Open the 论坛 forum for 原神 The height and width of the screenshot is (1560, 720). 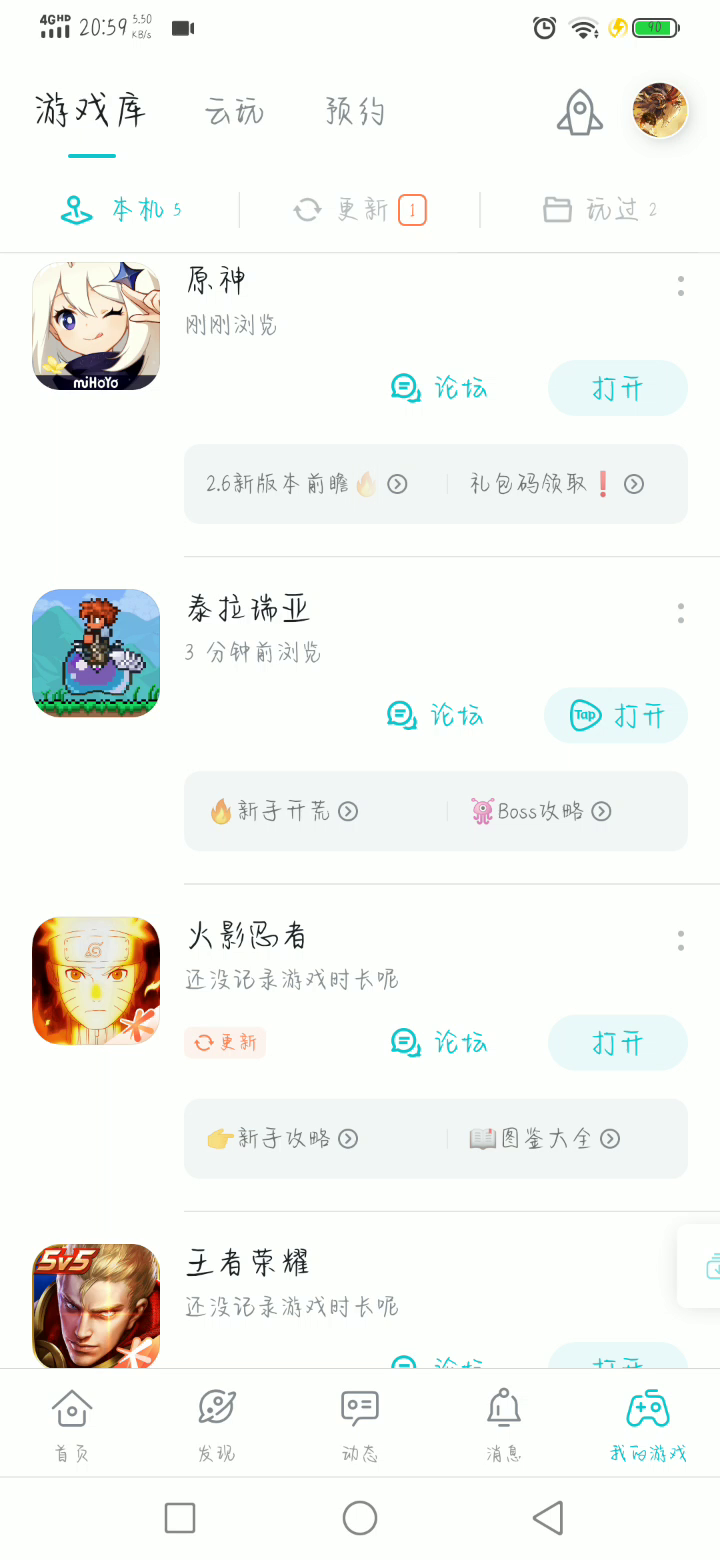pos(438,388)
